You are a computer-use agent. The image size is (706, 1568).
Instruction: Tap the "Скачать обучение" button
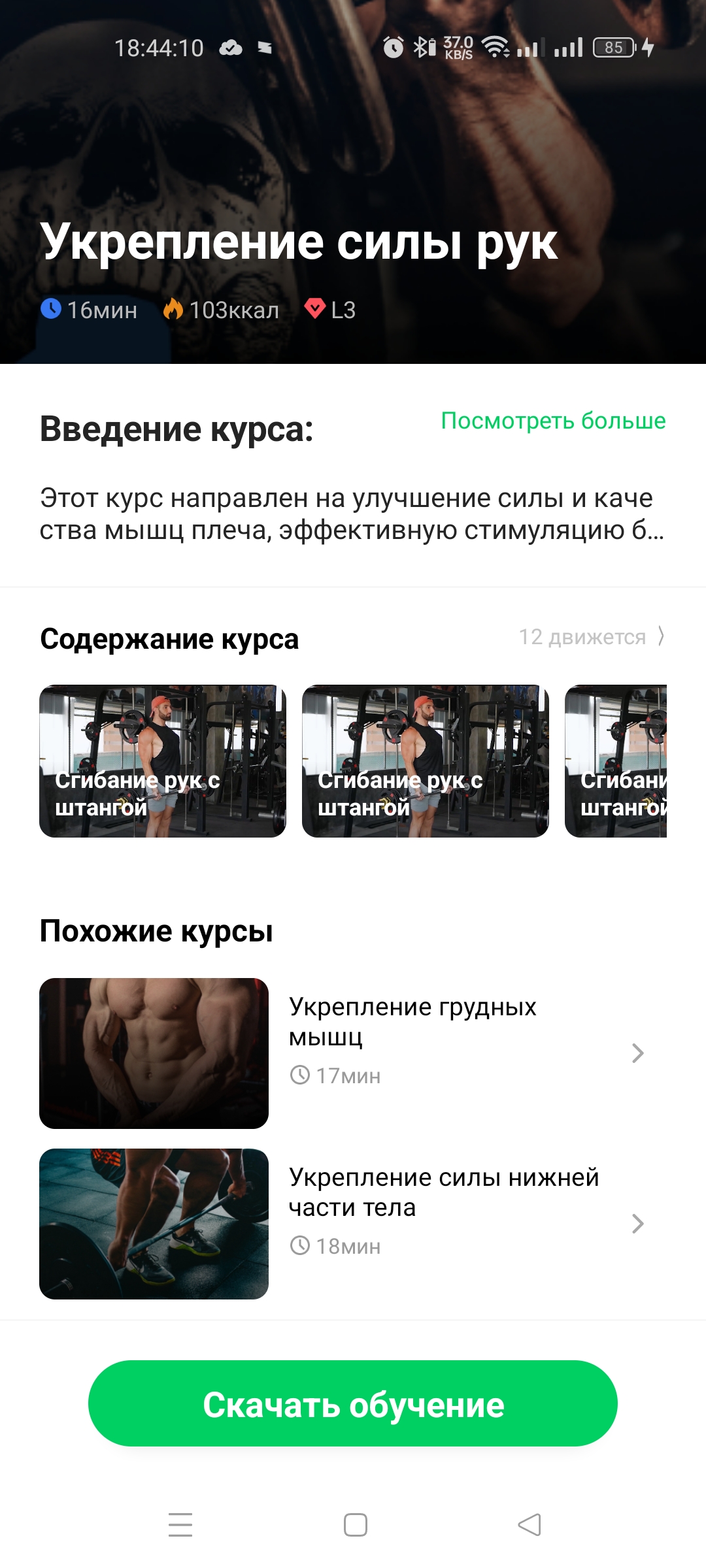(353, 1403)
